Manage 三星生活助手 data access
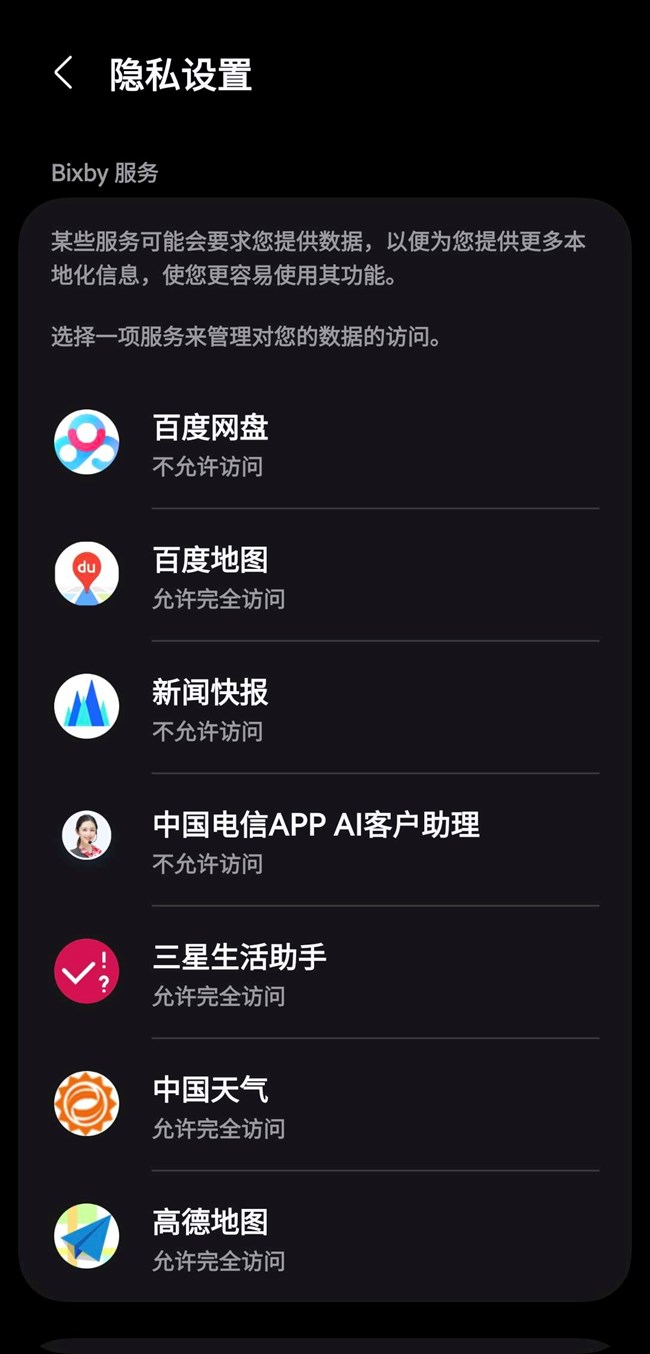 325,972
